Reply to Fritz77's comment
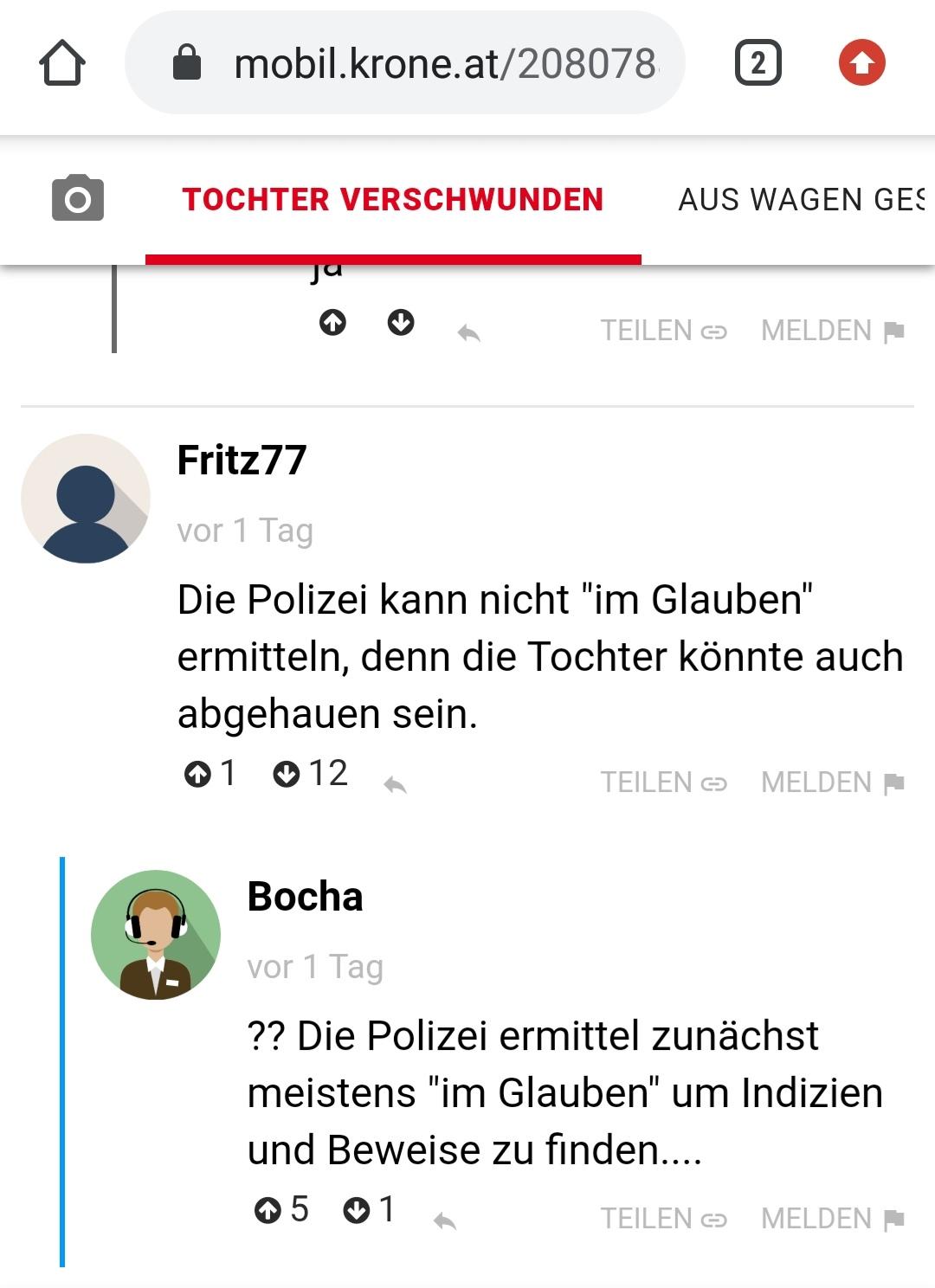 tap(396, 784)
